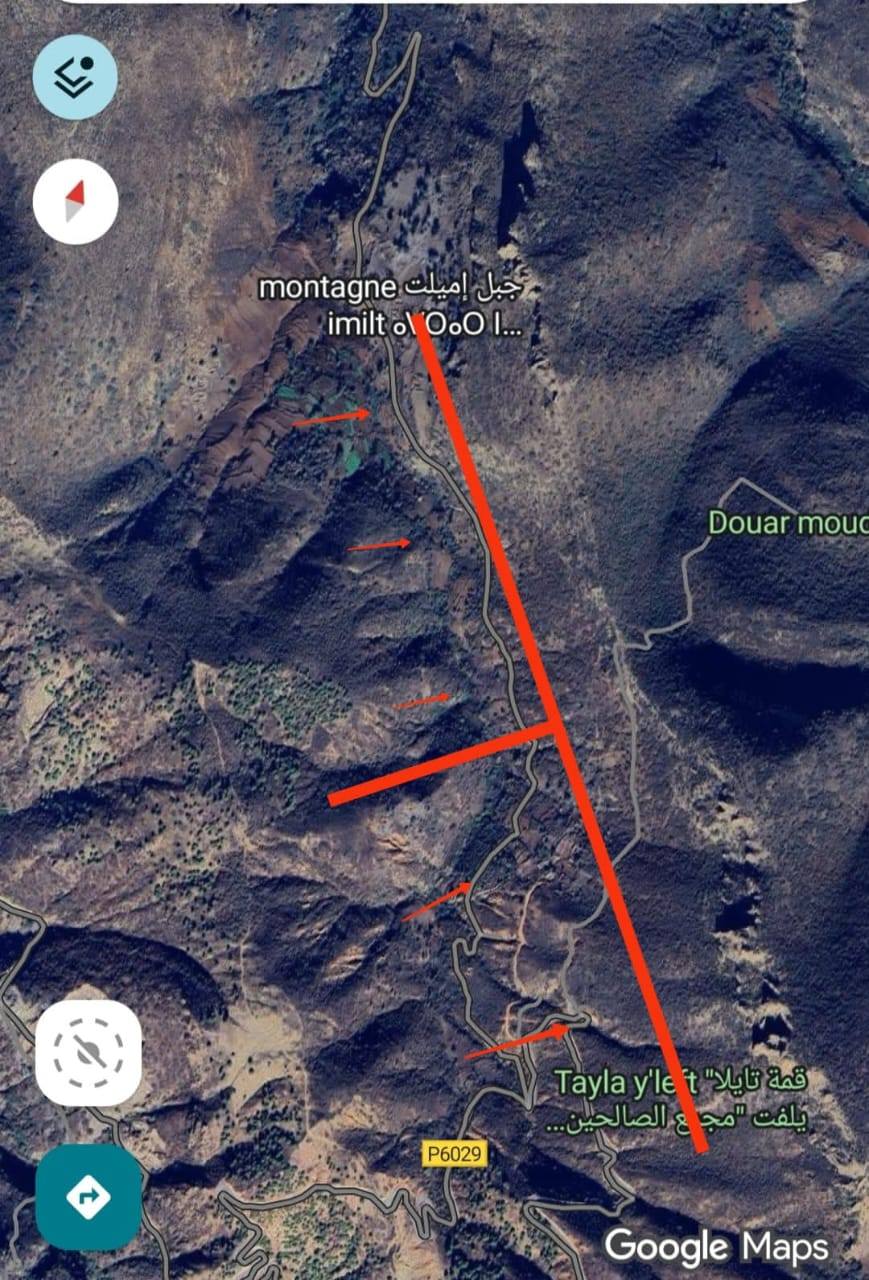Tap the compass to reset north
The image size is (869, 1280).
[x=75, y=202]
